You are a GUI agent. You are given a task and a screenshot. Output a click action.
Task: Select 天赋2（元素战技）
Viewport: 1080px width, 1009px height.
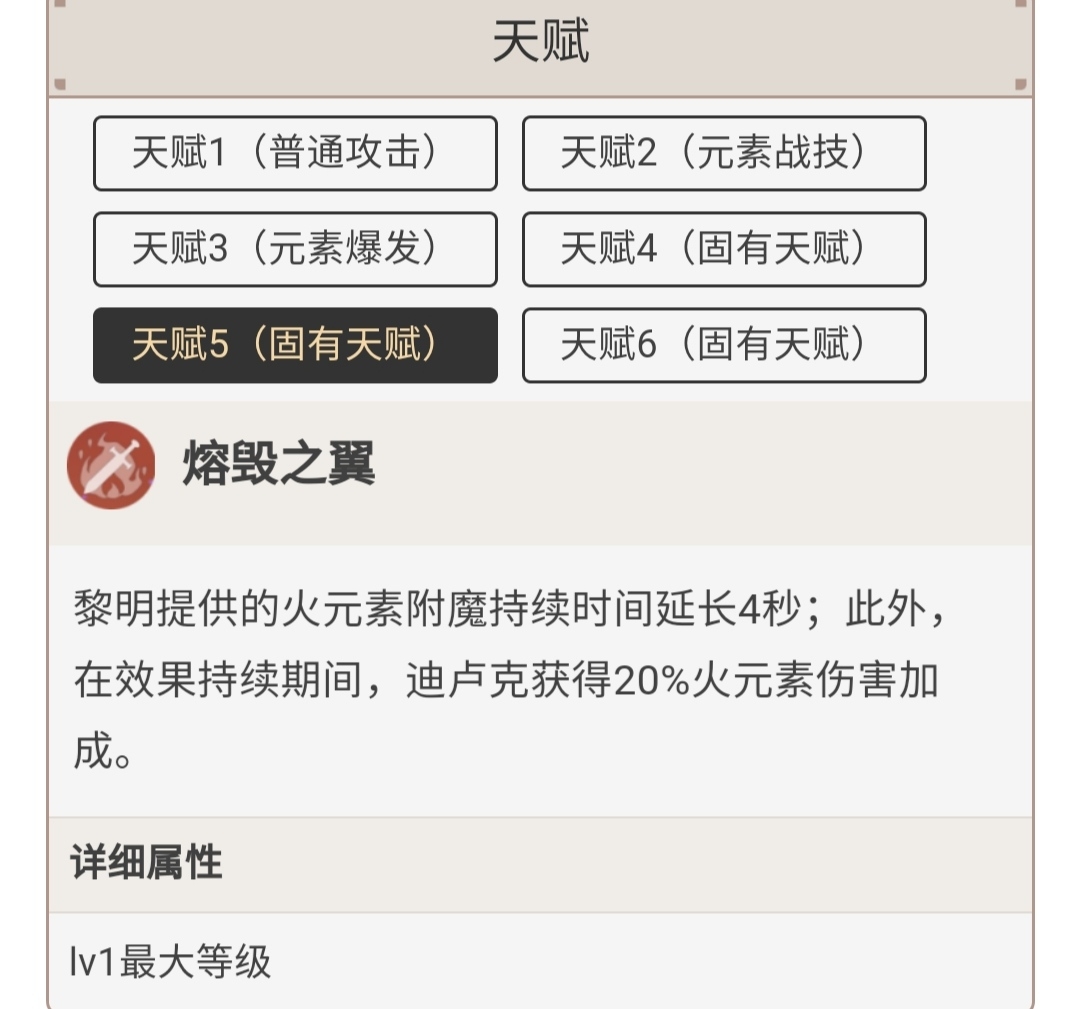724,153
